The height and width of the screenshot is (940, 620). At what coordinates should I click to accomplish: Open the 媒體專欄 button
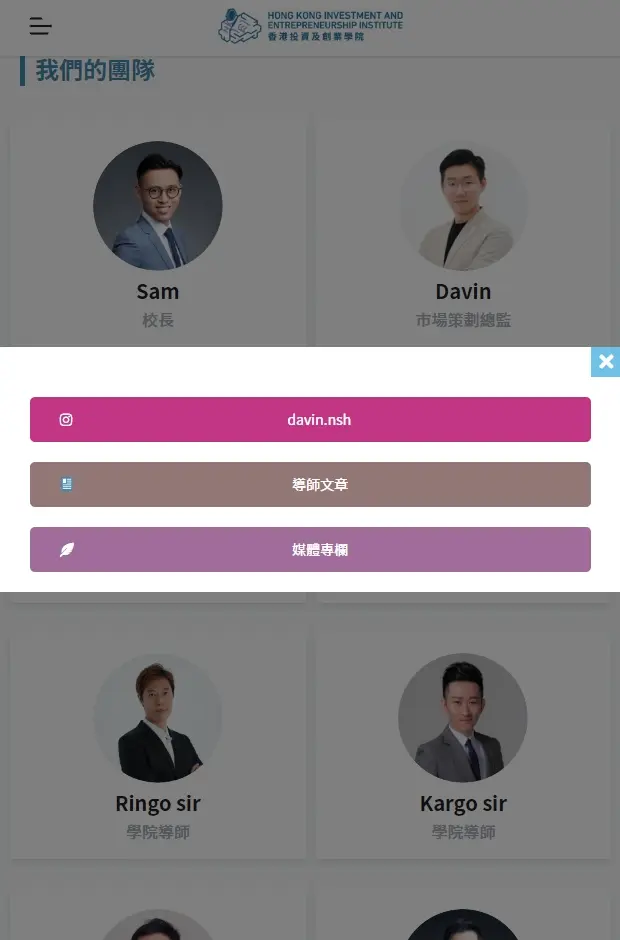point(310,550)
